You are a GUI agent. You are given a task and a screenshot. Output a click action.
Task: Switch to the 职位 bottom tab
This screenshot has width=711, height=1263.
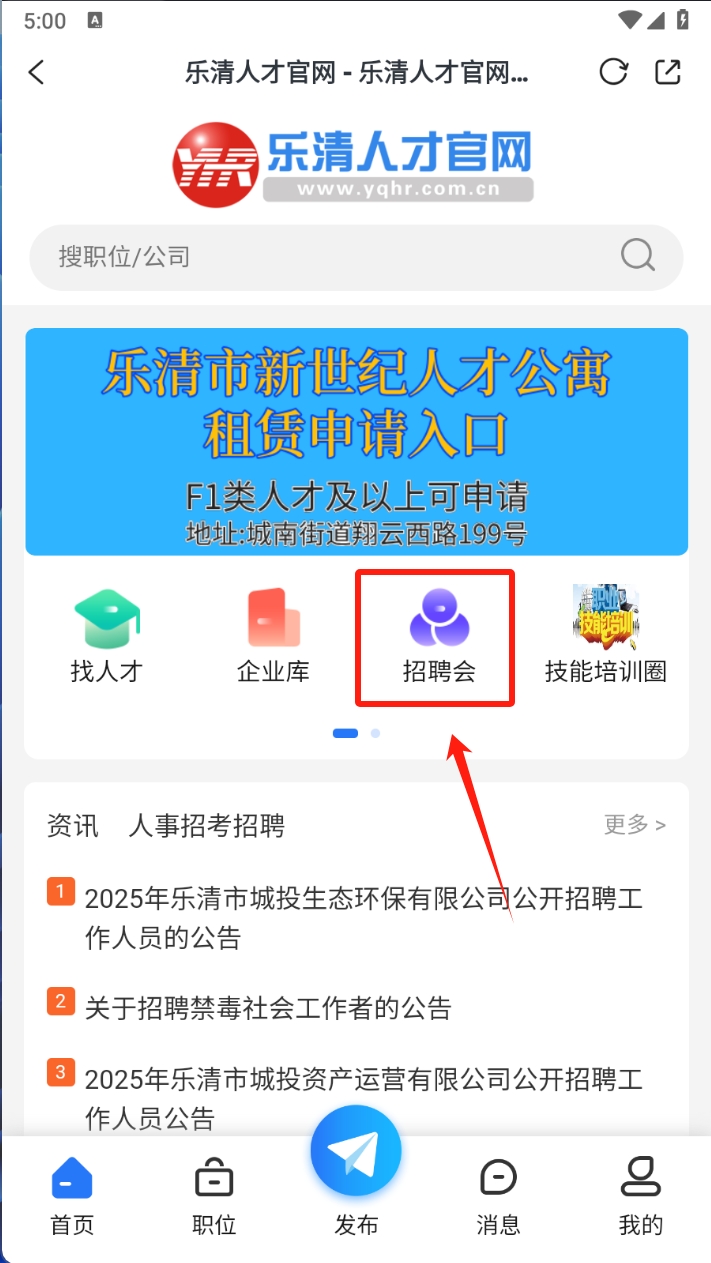tap(214, 1198)
